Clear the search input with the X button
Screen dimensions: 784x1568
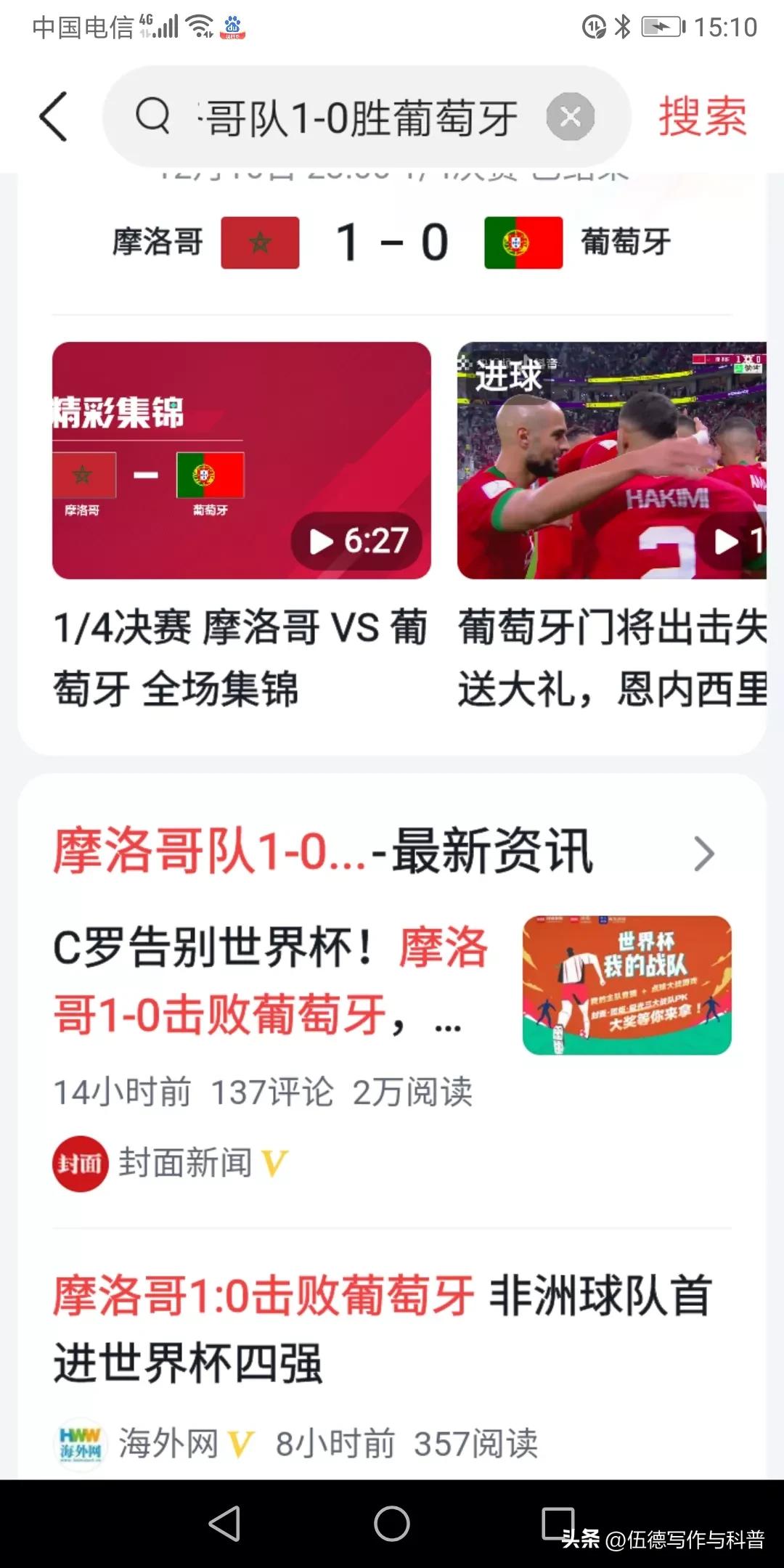click(x=570, y=116)
